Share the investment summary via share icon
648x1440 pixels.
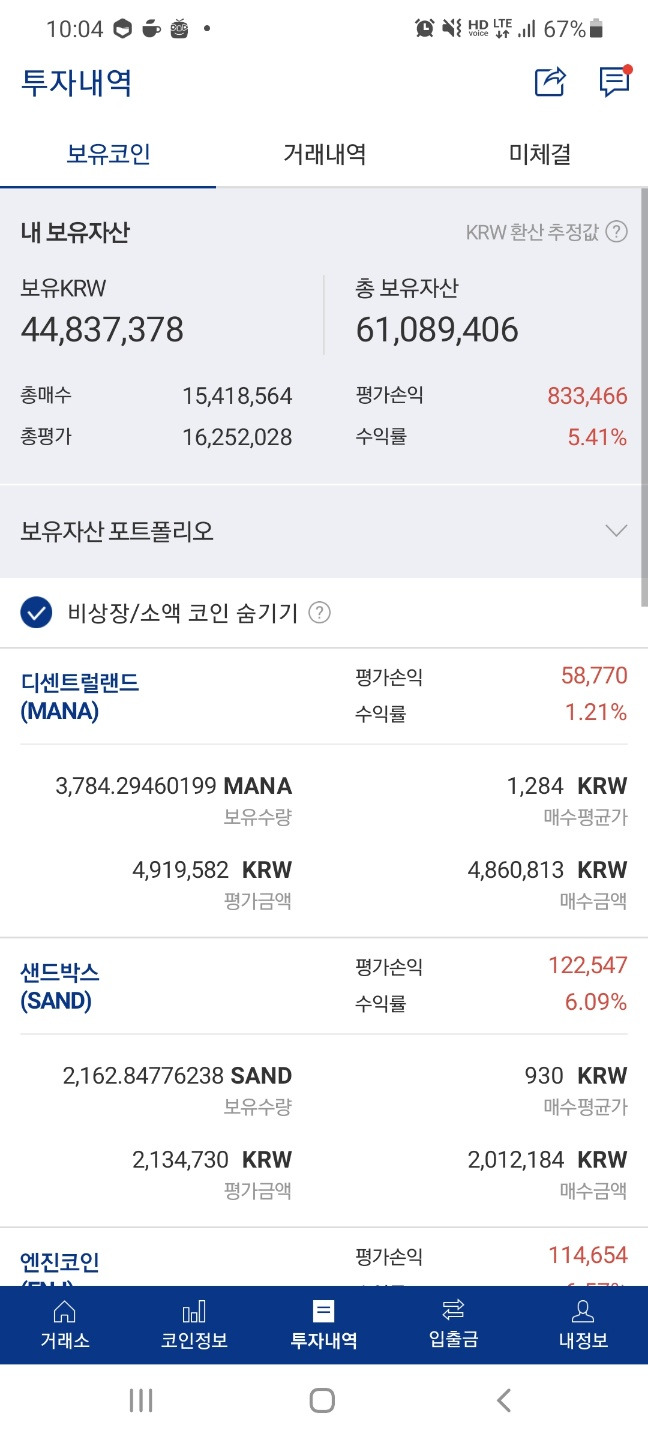(x=551, y=82)
